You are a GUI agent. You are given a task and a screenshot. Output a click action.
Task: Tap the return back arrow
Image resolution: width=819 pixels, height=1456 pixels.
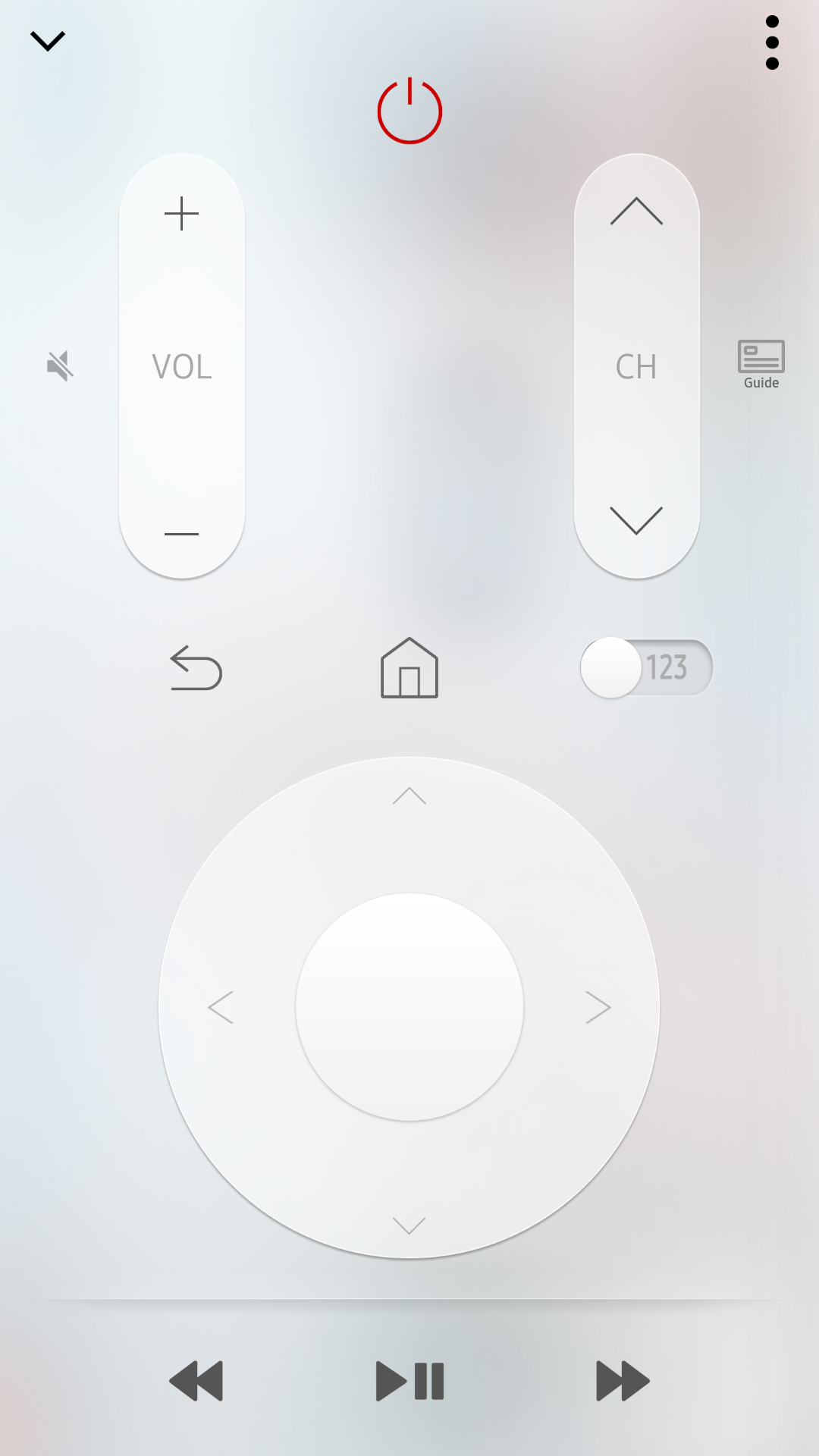196,668
